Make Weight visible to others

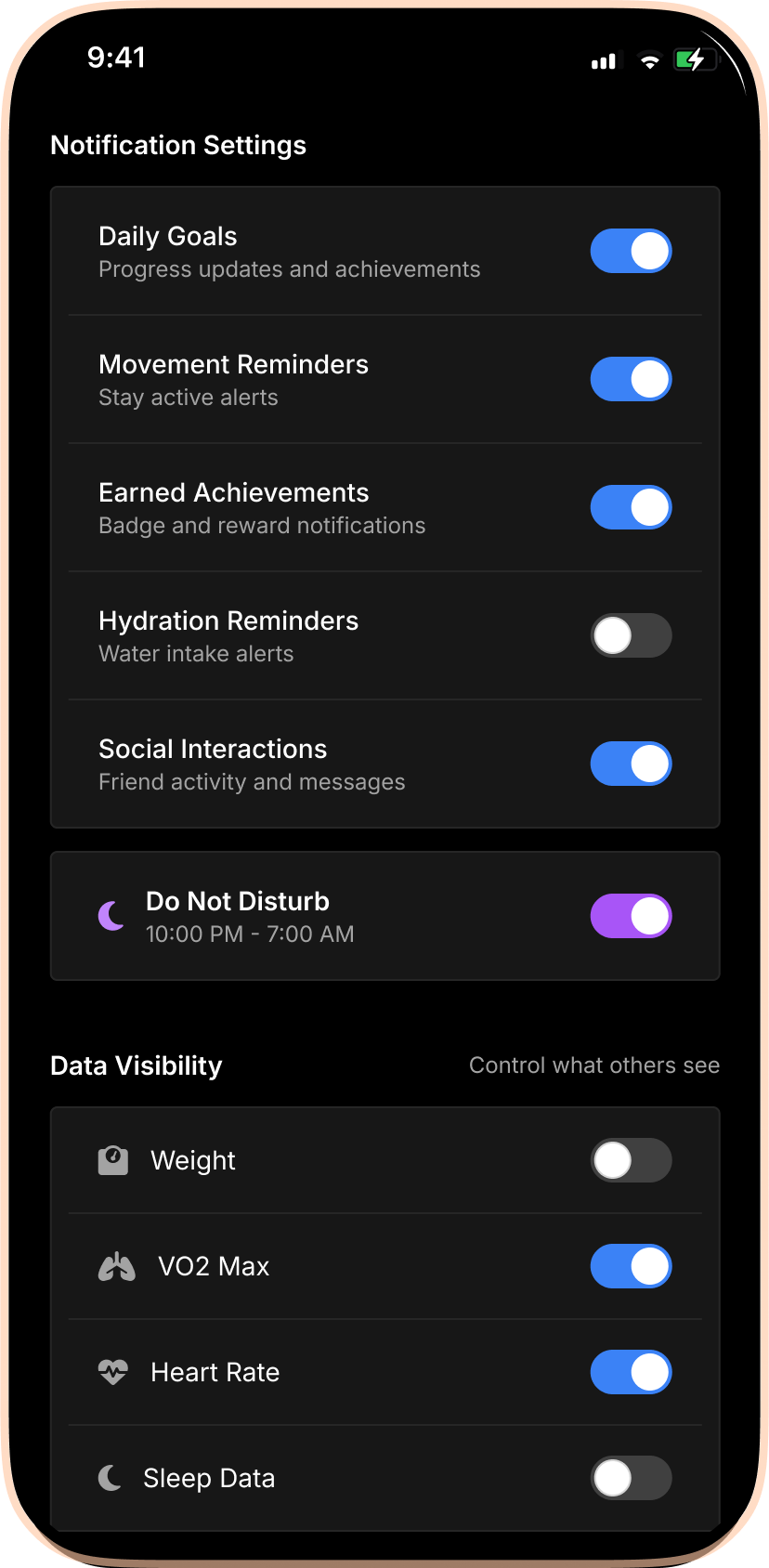click(631, 1160)
